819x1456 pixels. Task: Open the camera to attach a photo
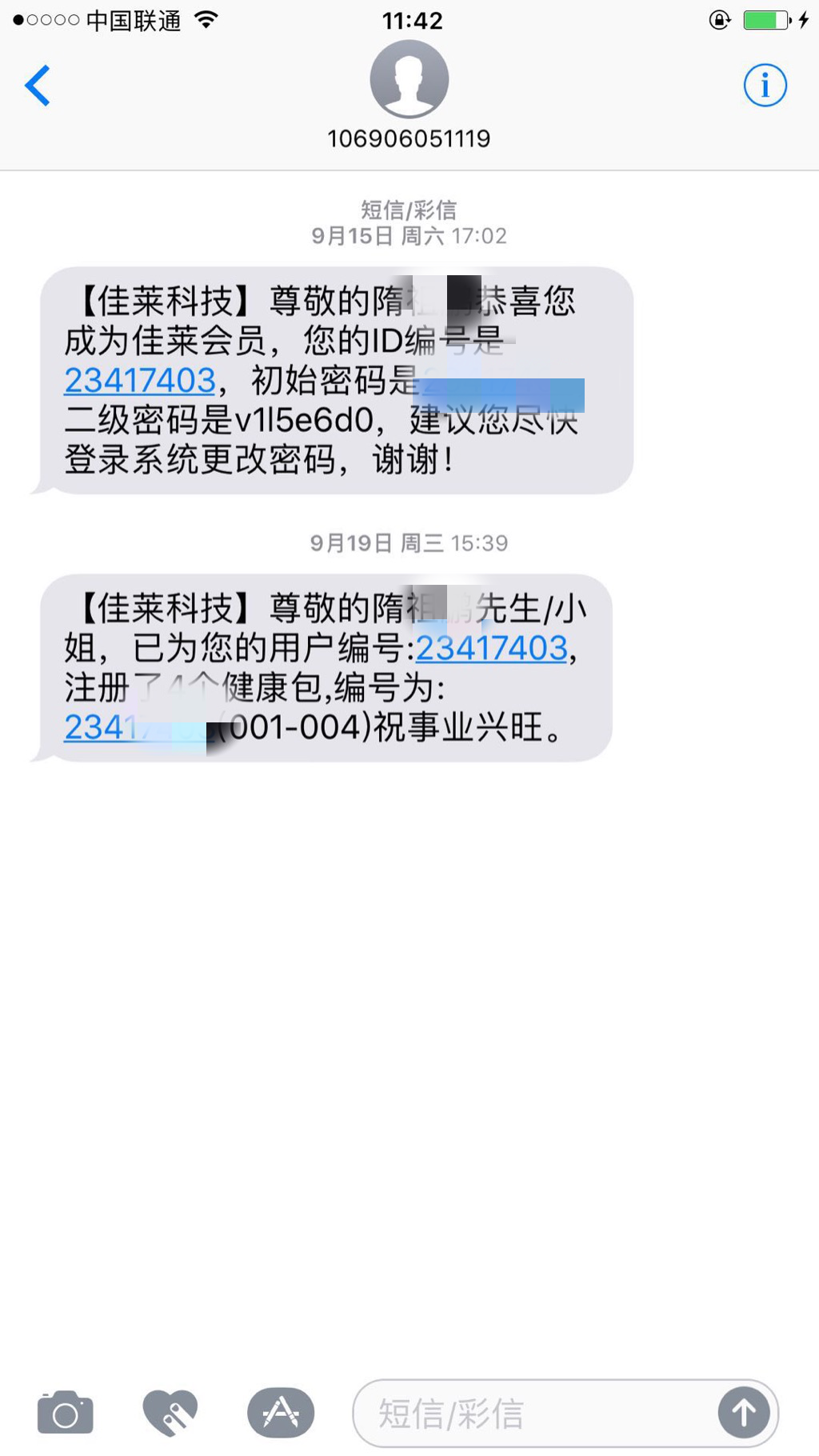click(66, 1414)
